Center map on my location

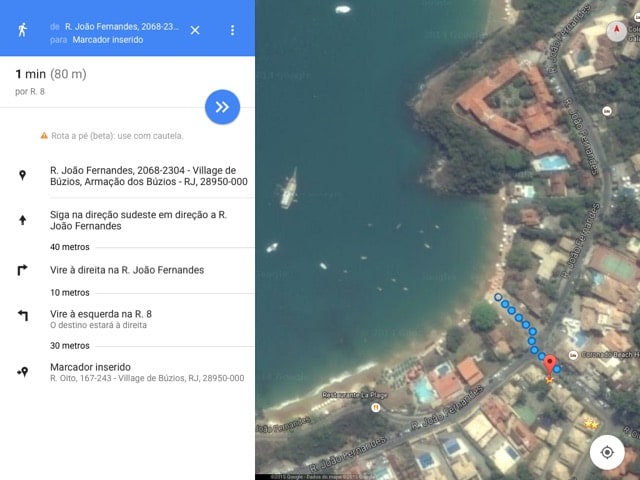click(607, 452)
